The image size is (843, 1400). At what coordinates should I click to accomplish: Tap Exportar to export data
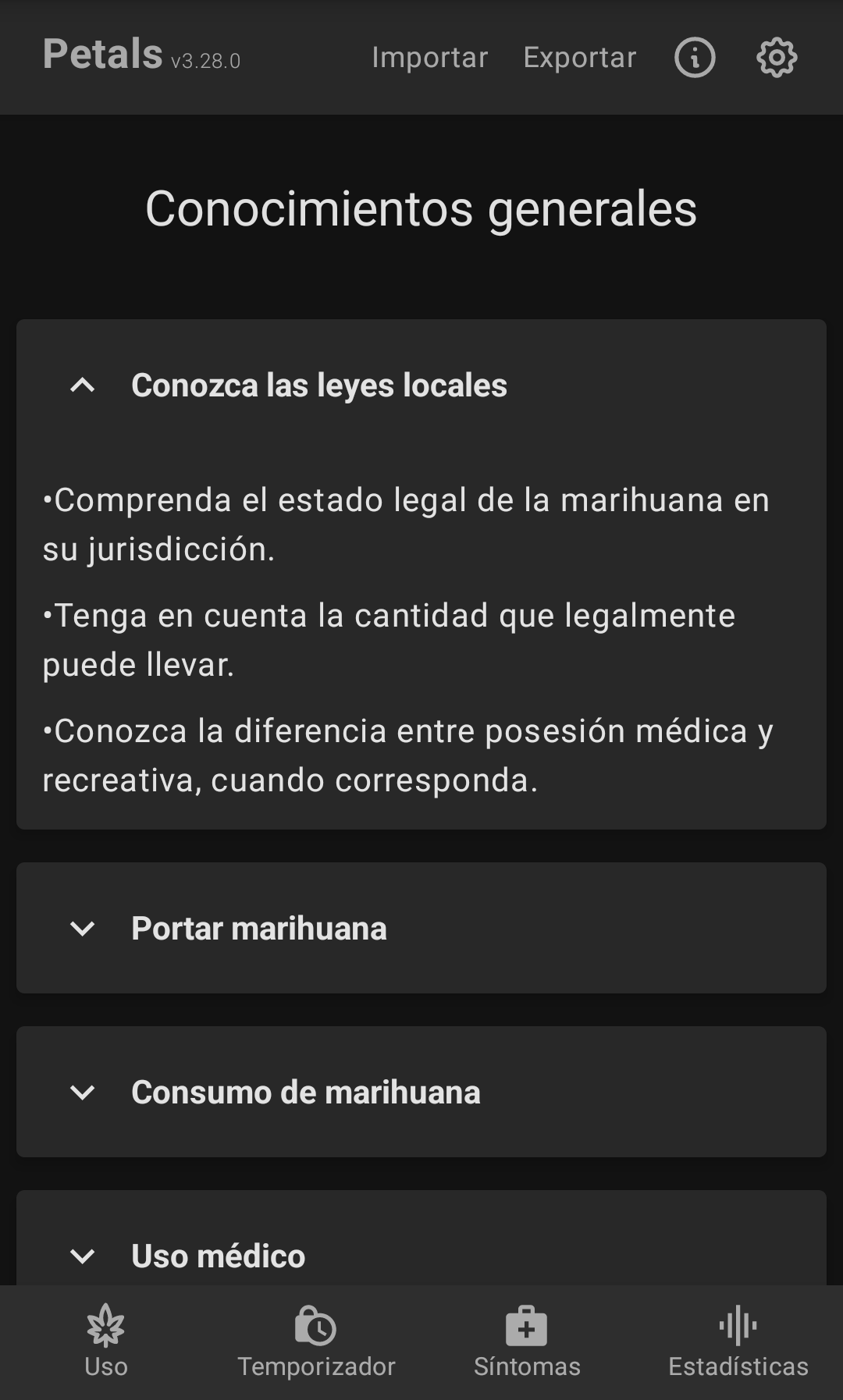(580, 58)
